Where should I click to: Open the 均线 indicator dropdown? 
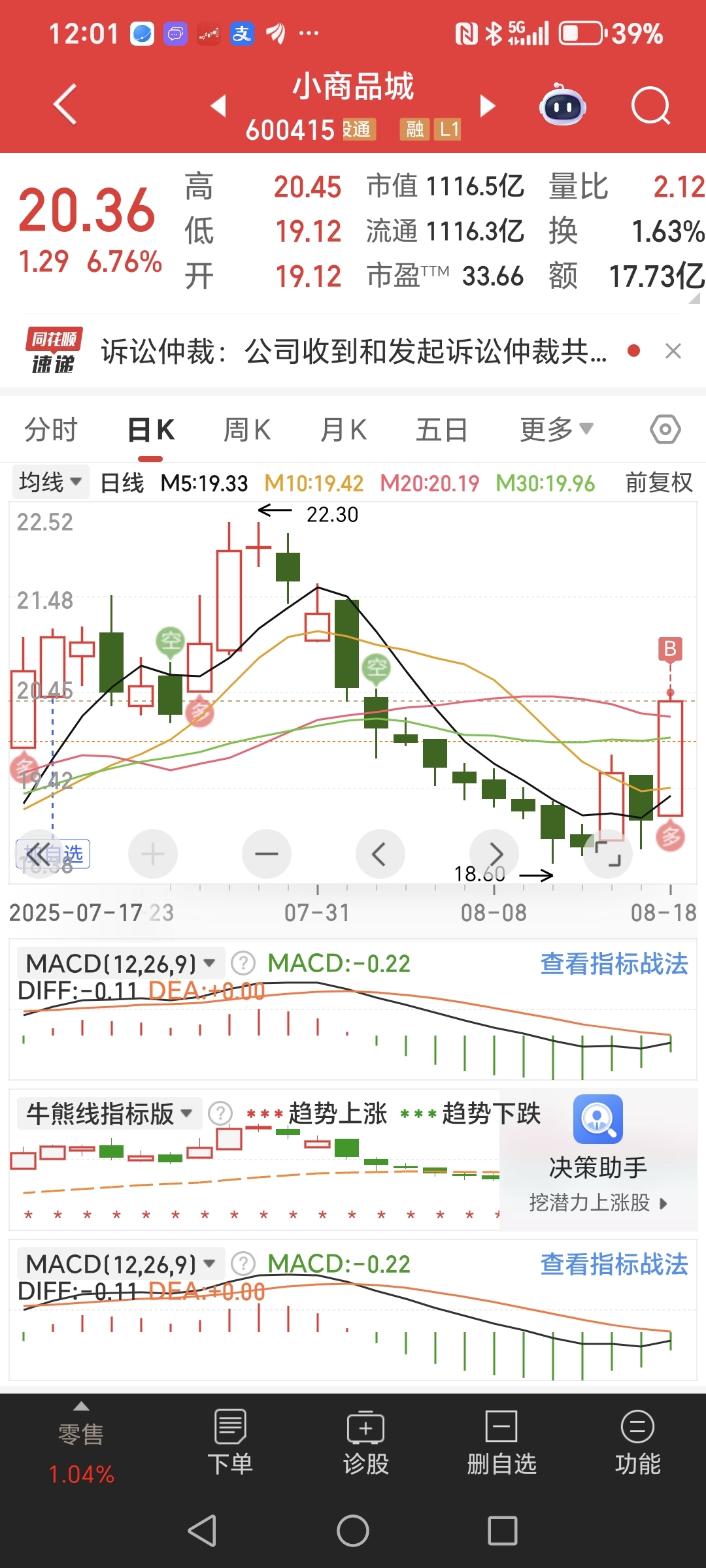[50, 483]
